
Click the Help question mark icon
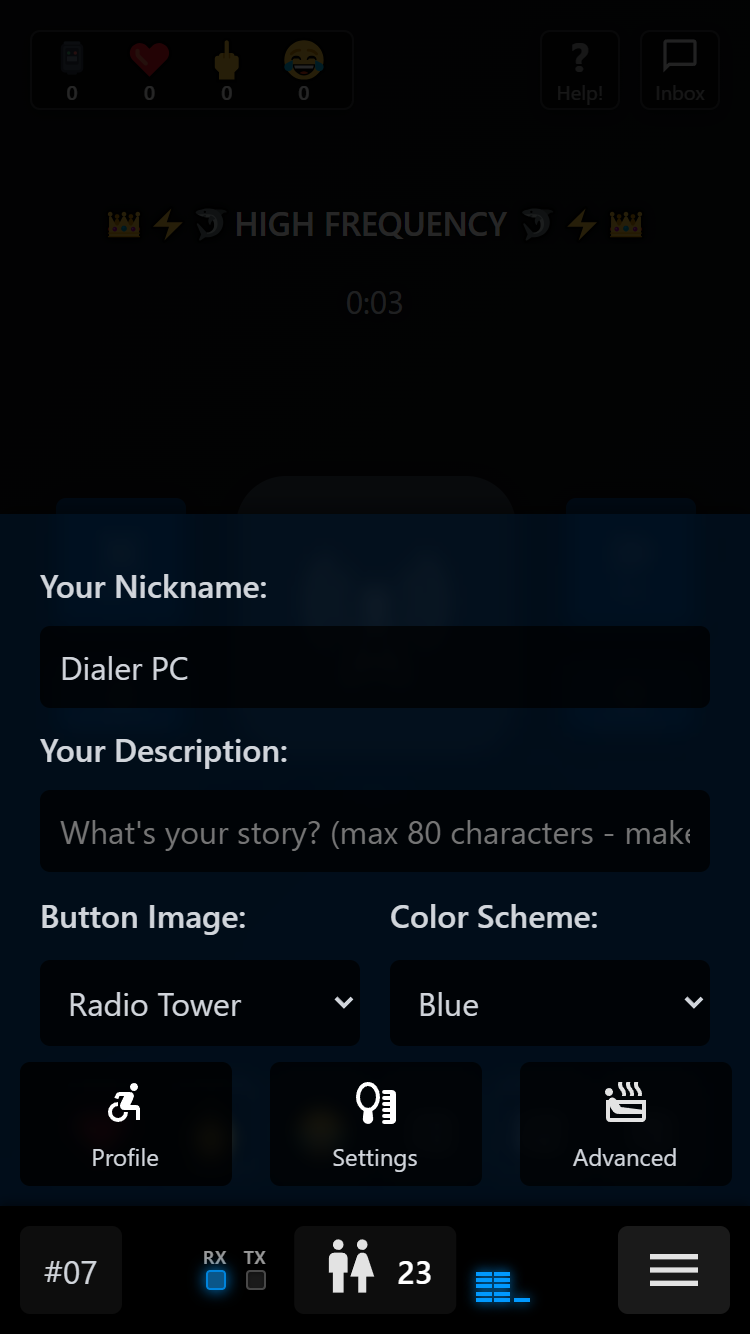pyautogui.click(x=579, y=57)
